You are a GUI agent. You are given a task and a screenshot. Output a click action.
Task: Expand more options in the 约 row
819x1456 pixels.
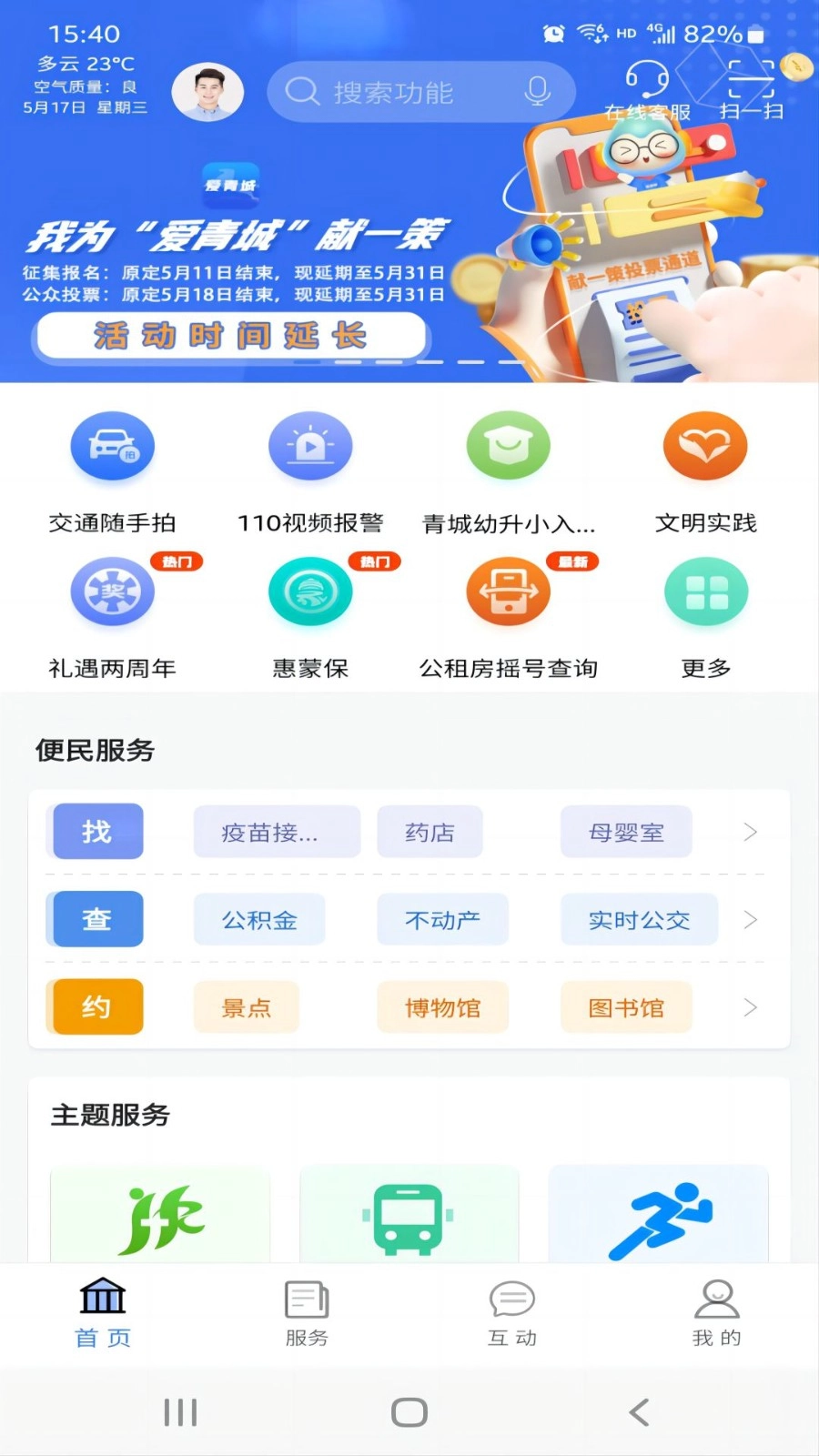[750, 1007]
